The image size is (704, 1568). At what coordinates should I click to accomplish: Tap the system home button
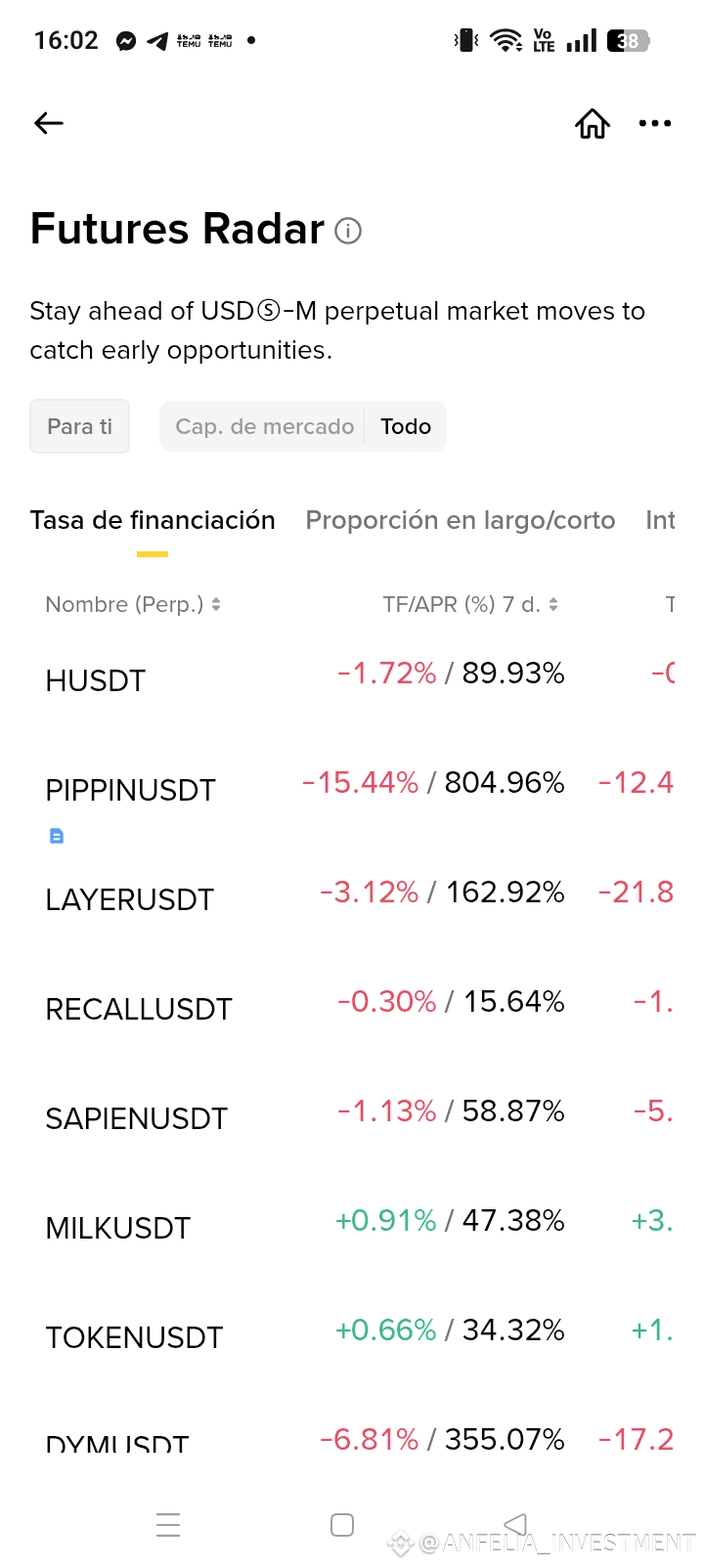(x=342, y=1525)
